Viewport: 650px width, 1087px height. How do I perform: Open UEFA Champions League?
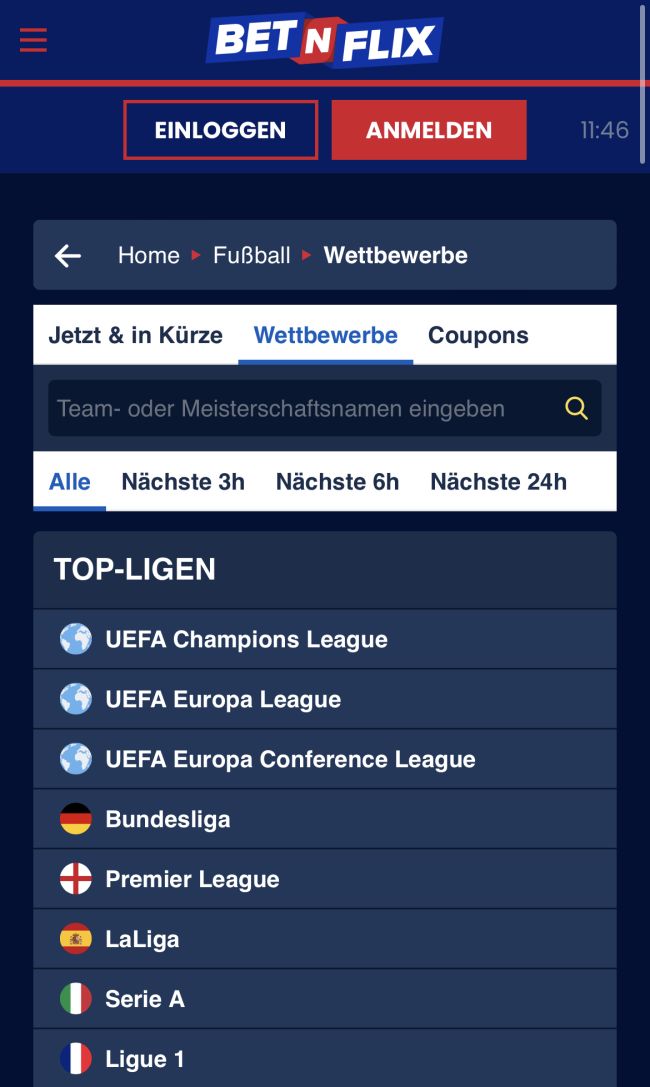coord(246,639)
